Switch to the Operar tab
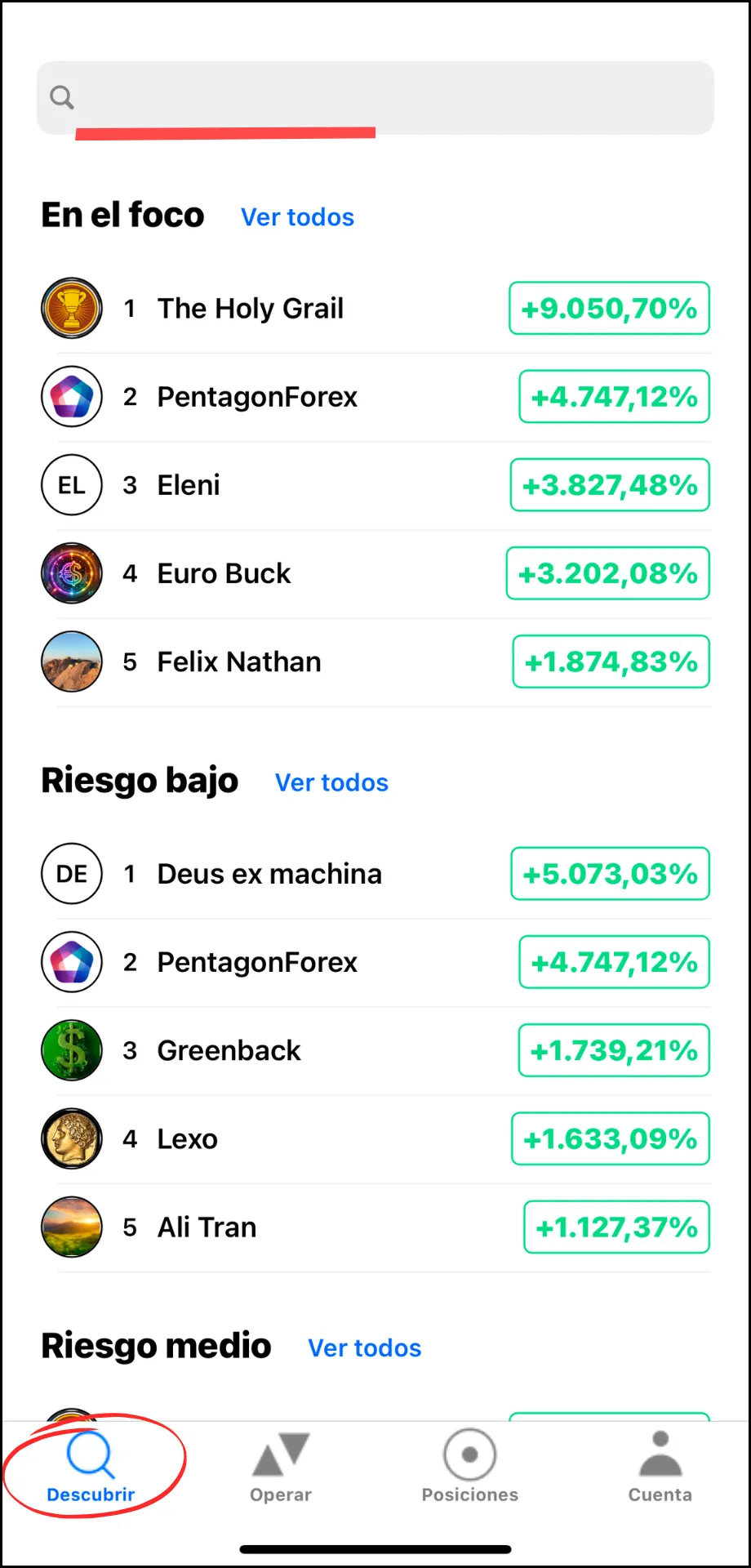 (x=281, y=1468)
